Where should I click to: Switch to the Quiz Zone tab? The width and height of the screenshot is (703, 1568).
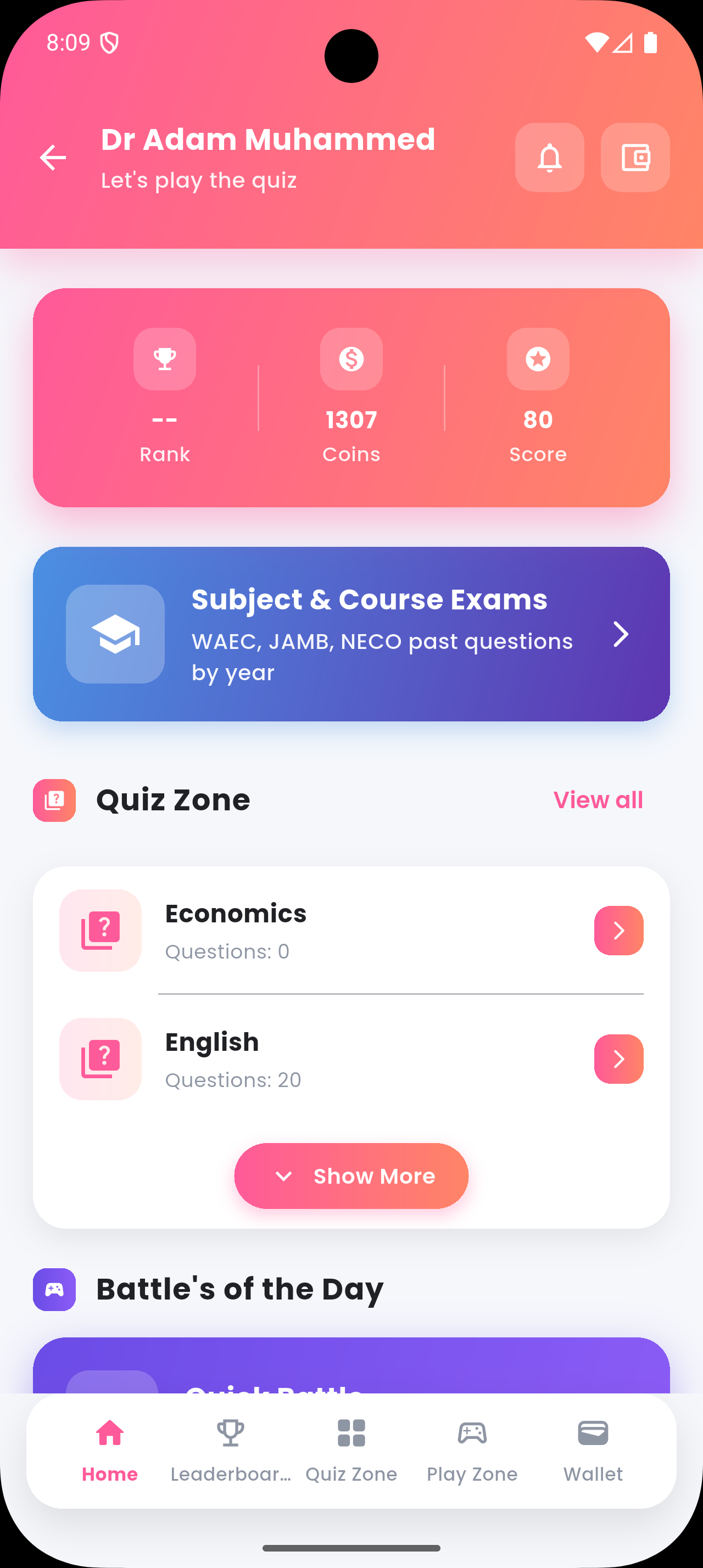point(351,1450)
